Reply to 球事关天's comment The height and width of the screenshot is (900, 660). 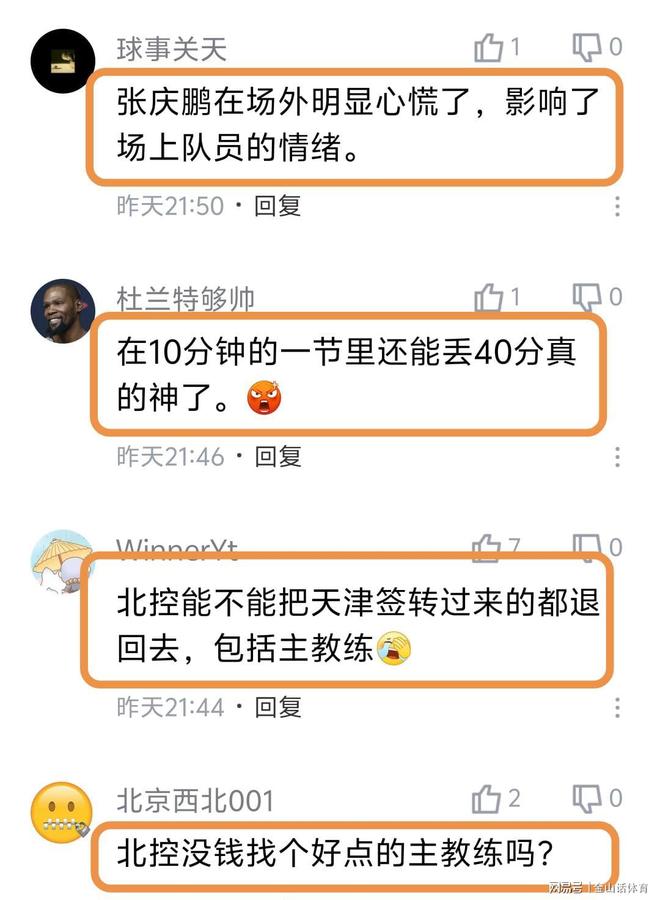click(x=277, y=206)
